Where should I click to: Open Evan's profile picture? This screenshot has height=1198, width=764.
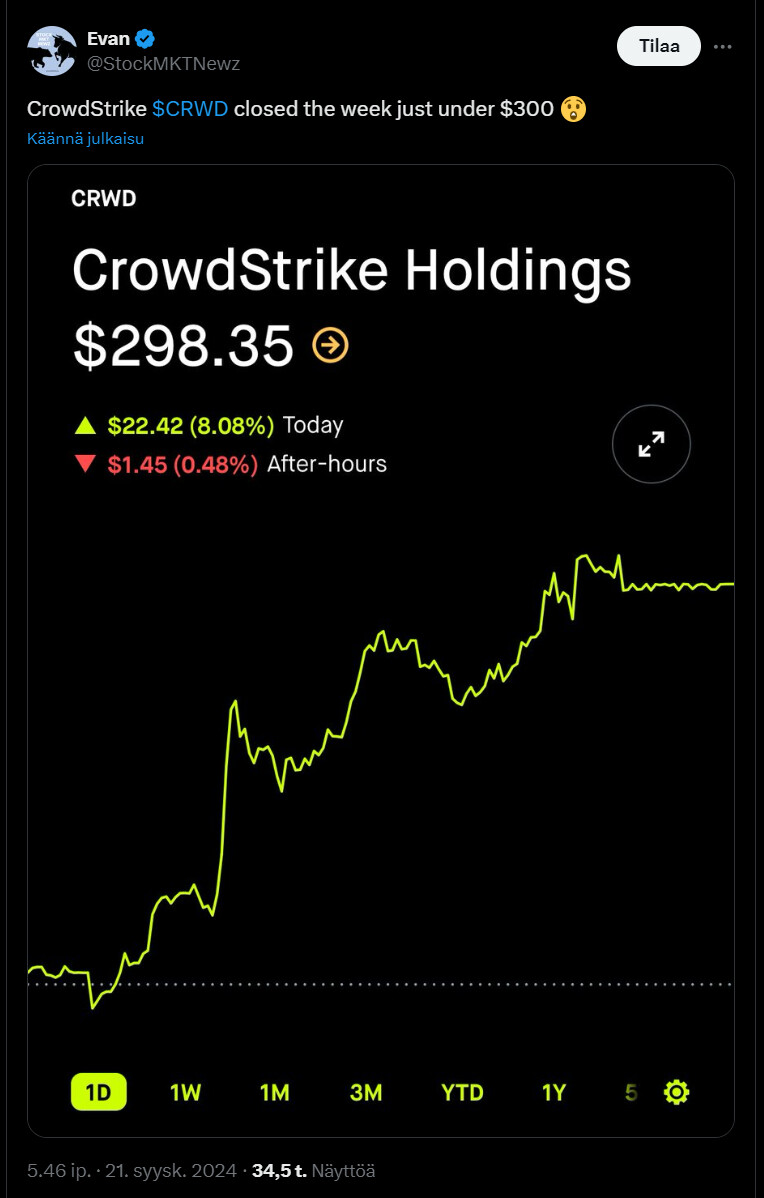coord(53,52)
